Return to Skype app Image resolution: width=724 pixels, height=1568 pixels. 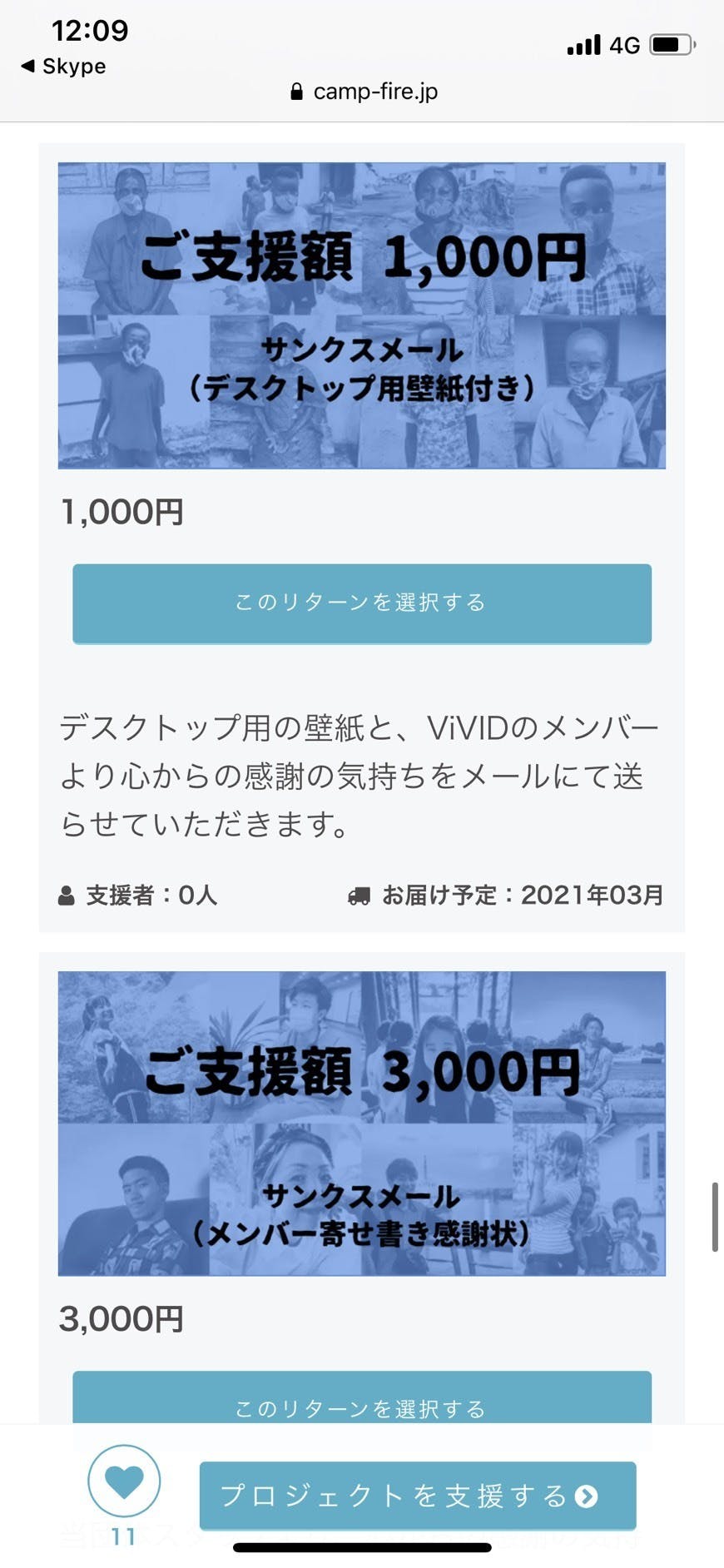pos(63,67)
